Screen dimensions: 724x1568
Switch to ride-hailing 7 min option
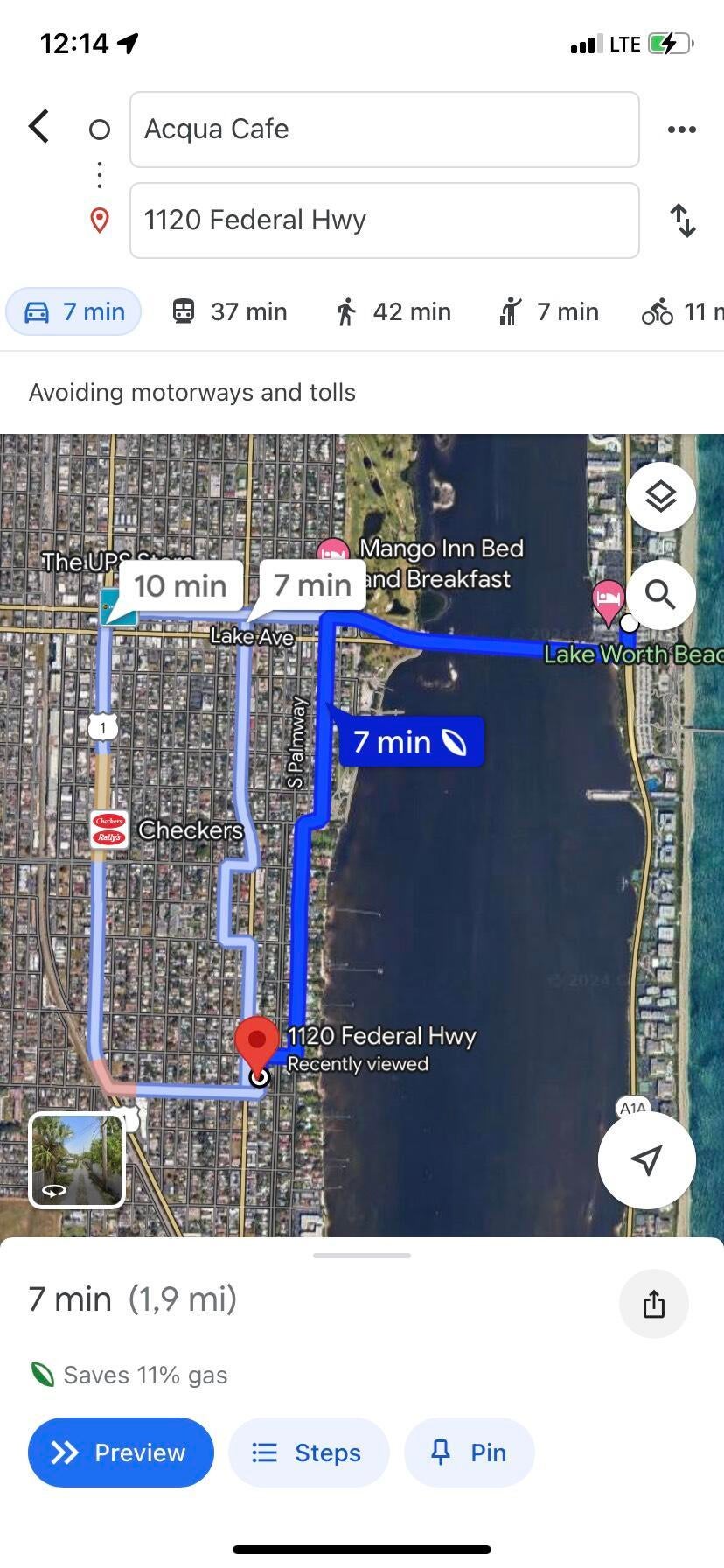548,311
